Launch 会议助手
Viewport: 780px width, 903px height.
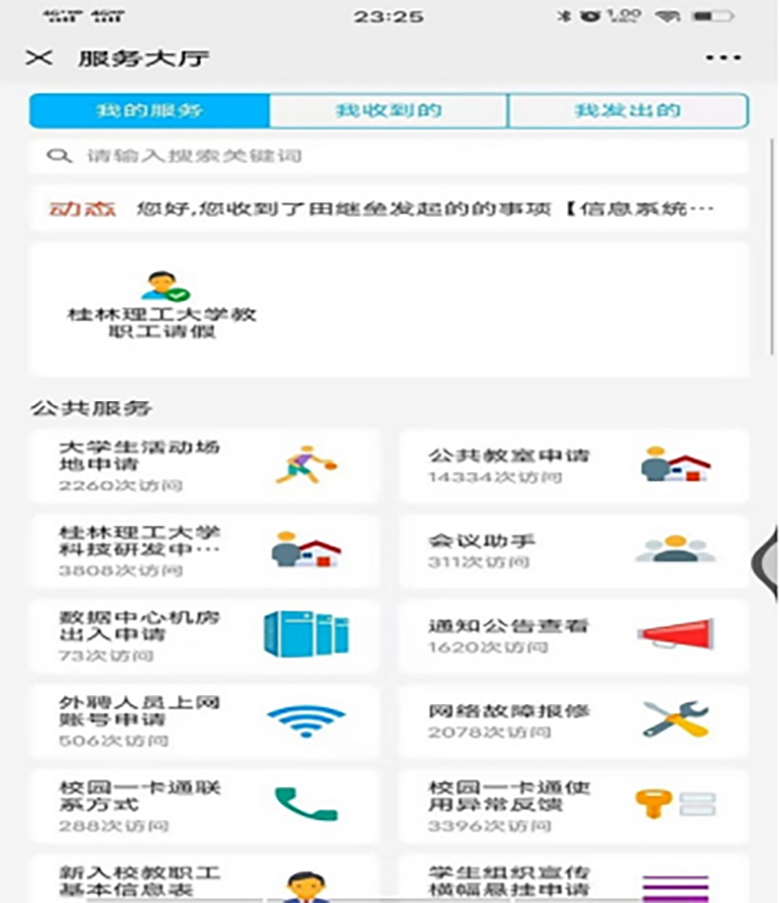(x=573, y=551)
